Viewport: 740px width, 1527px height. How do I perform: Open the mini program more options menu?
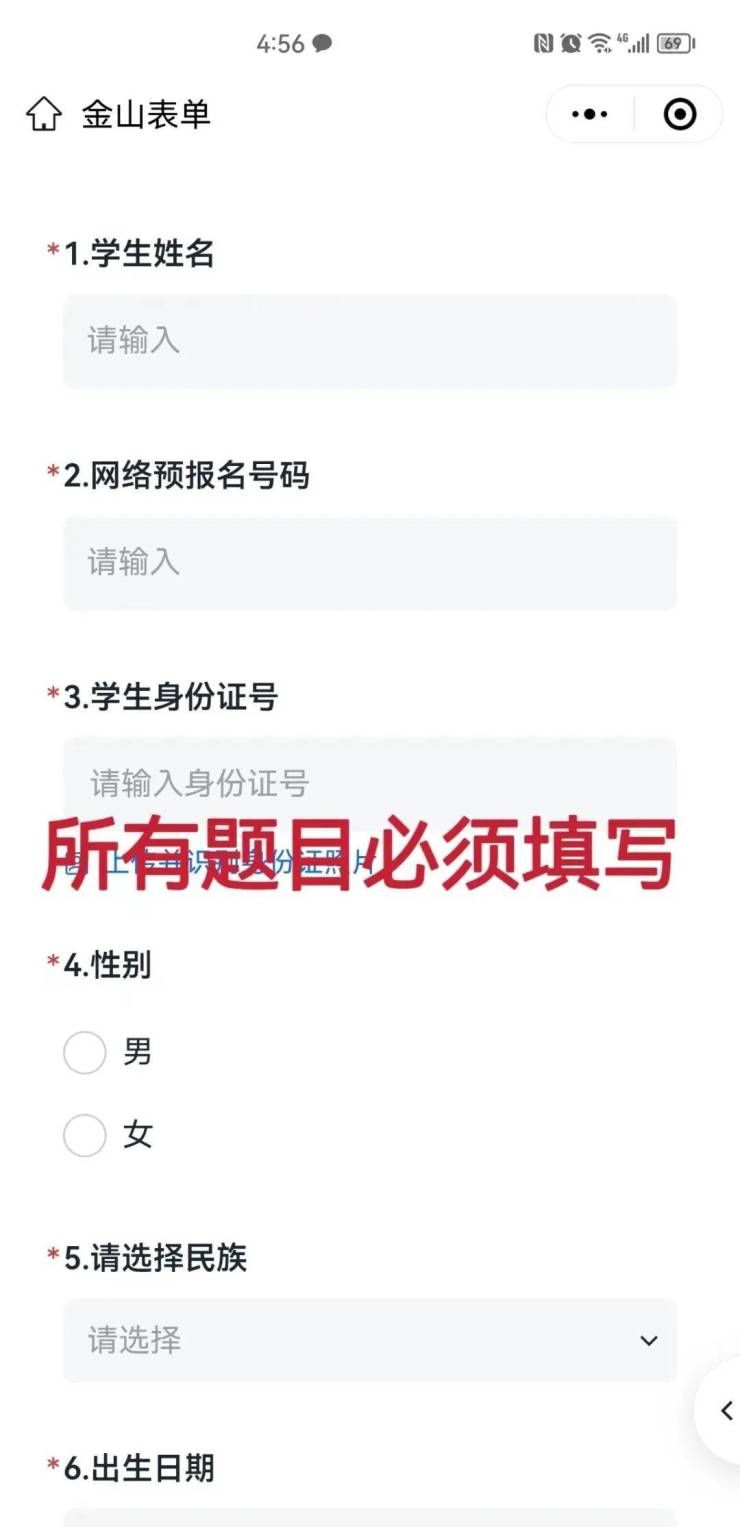pyautogui.click(x=589, y=115)
